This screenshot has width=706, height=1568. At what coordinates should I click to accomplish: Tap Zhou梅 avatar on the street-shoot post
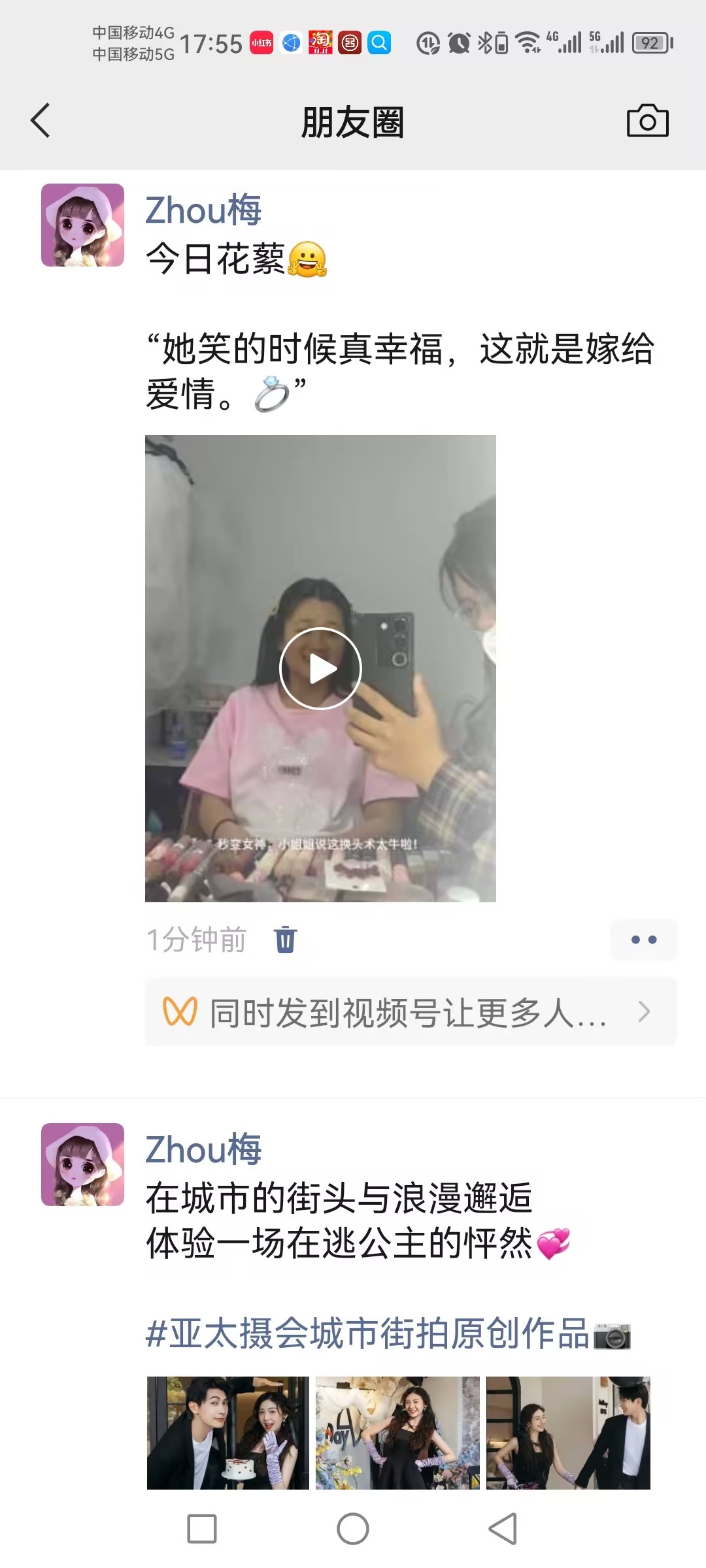pos(83,1165)
